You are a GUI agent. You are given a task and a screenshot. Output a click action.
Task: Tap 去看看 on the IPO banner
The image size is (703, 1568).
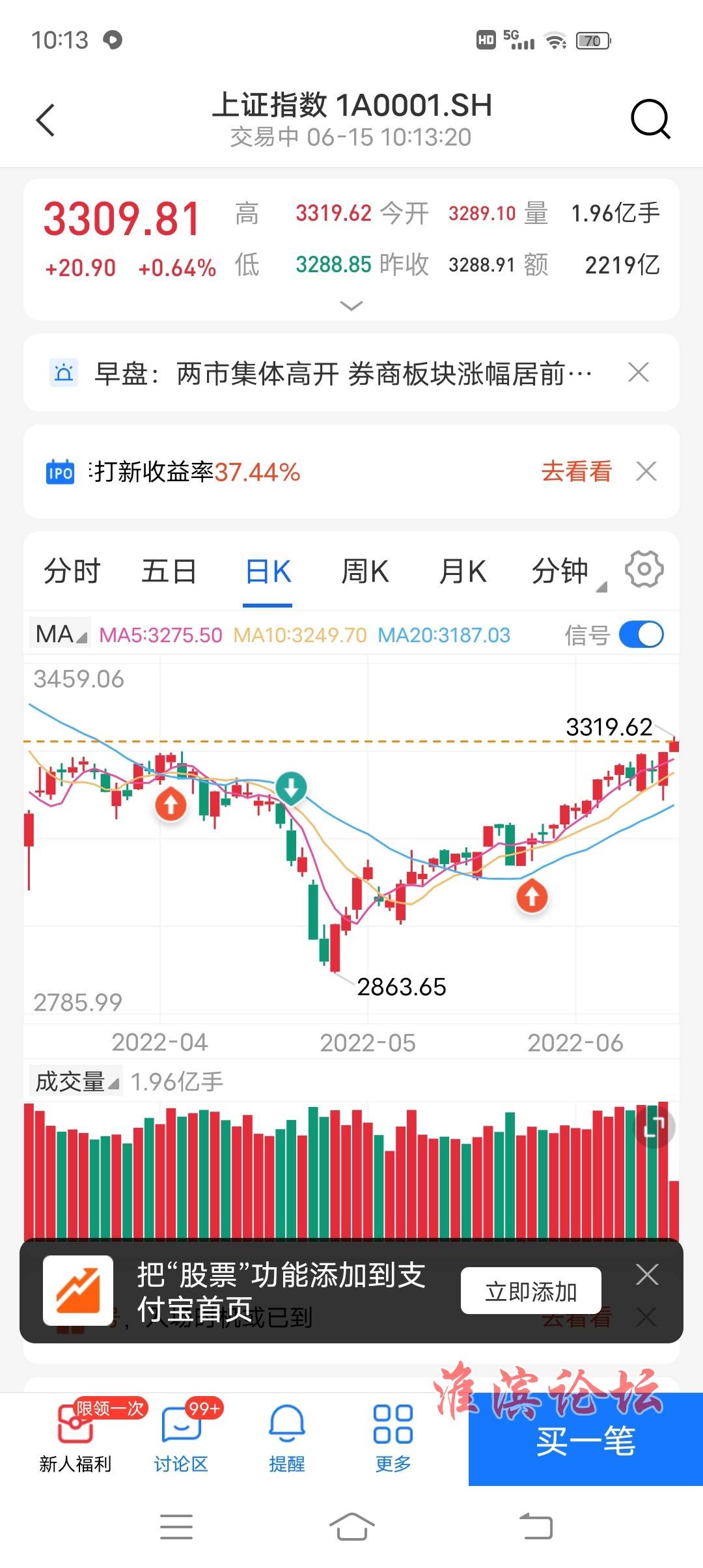point(577,471)
